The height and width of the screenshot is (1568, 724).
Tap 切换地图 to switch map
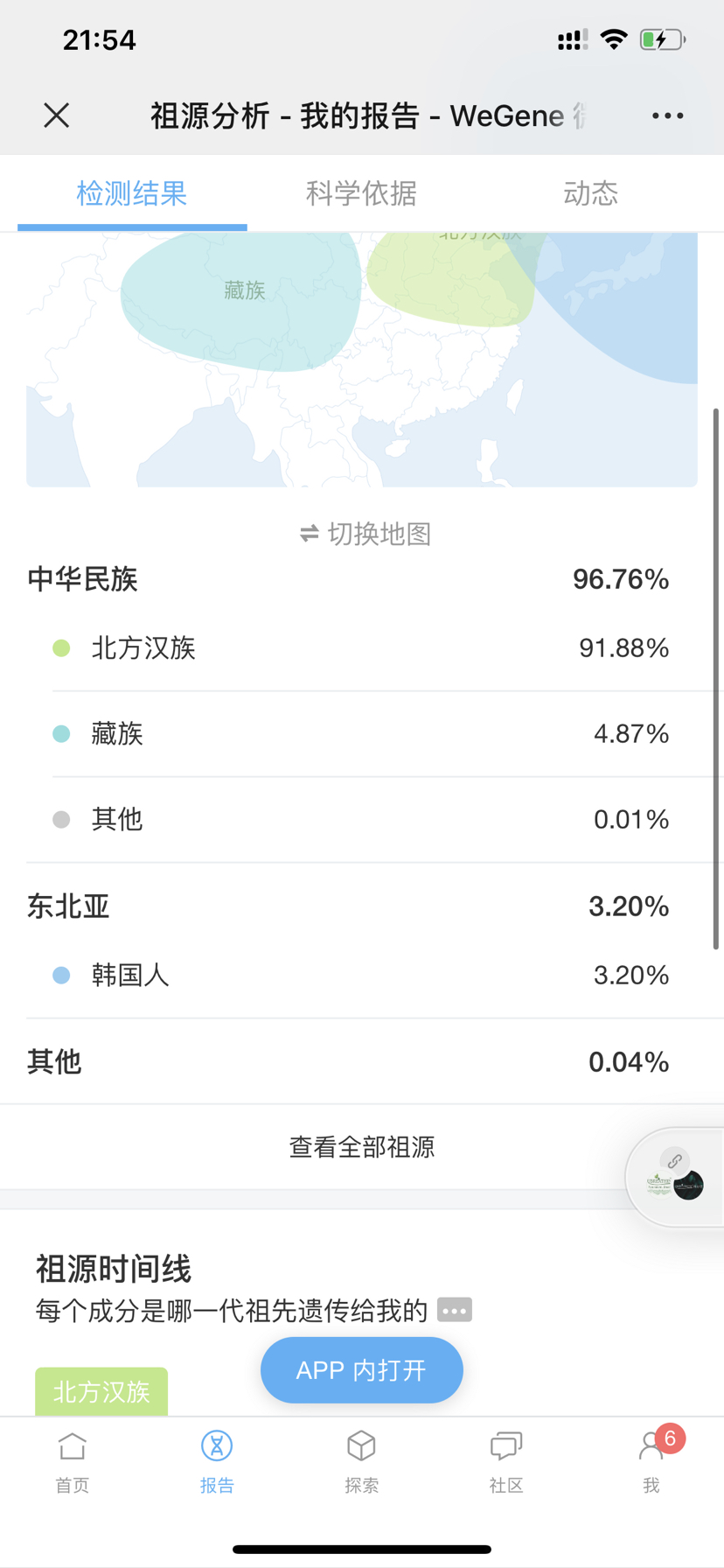[365, 534]
